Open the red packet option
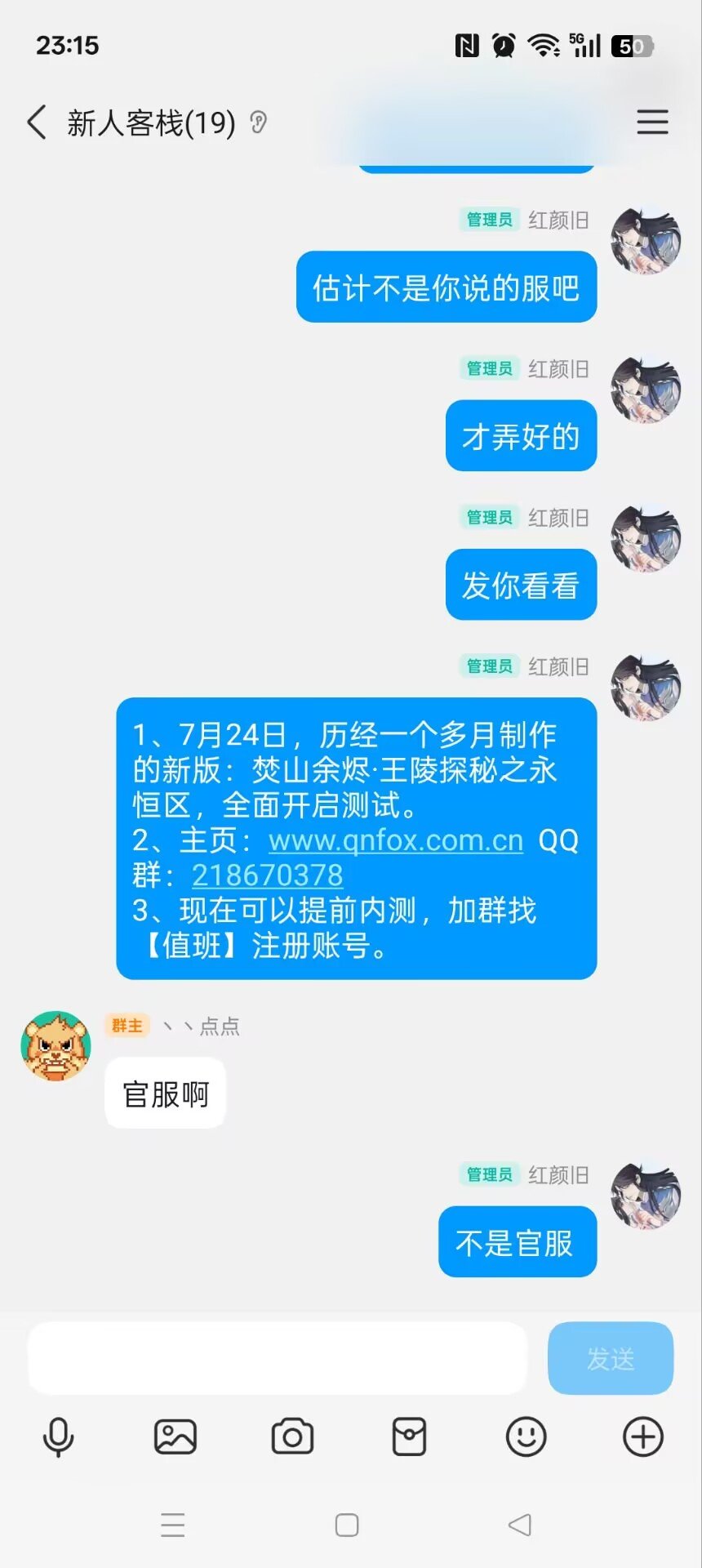The image size is (702, 1568). [409, 1437]
